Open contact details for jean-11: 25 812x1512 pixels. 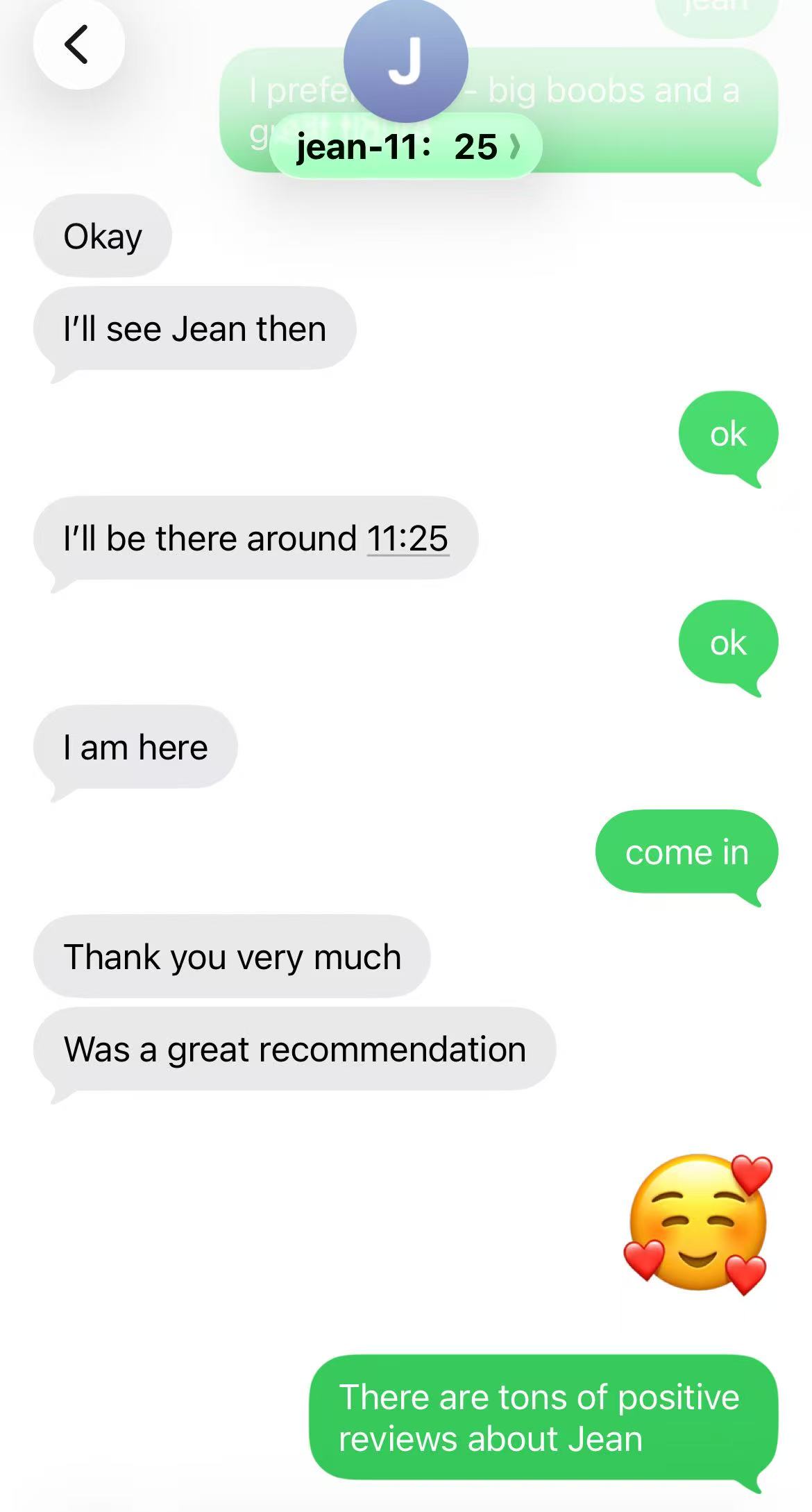click(x=406, y=147)
